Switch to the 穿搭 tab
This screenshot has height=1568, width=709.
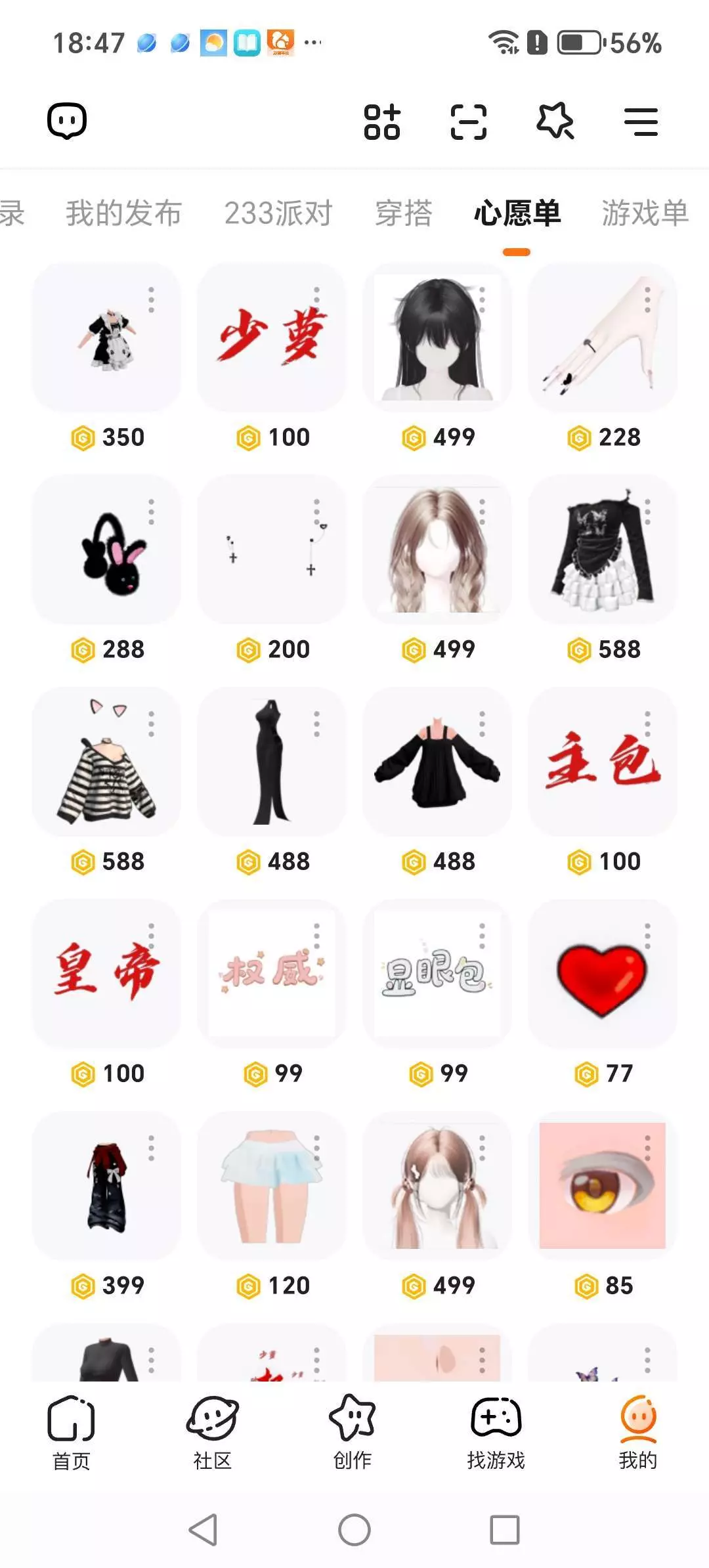tap(404, 213)
